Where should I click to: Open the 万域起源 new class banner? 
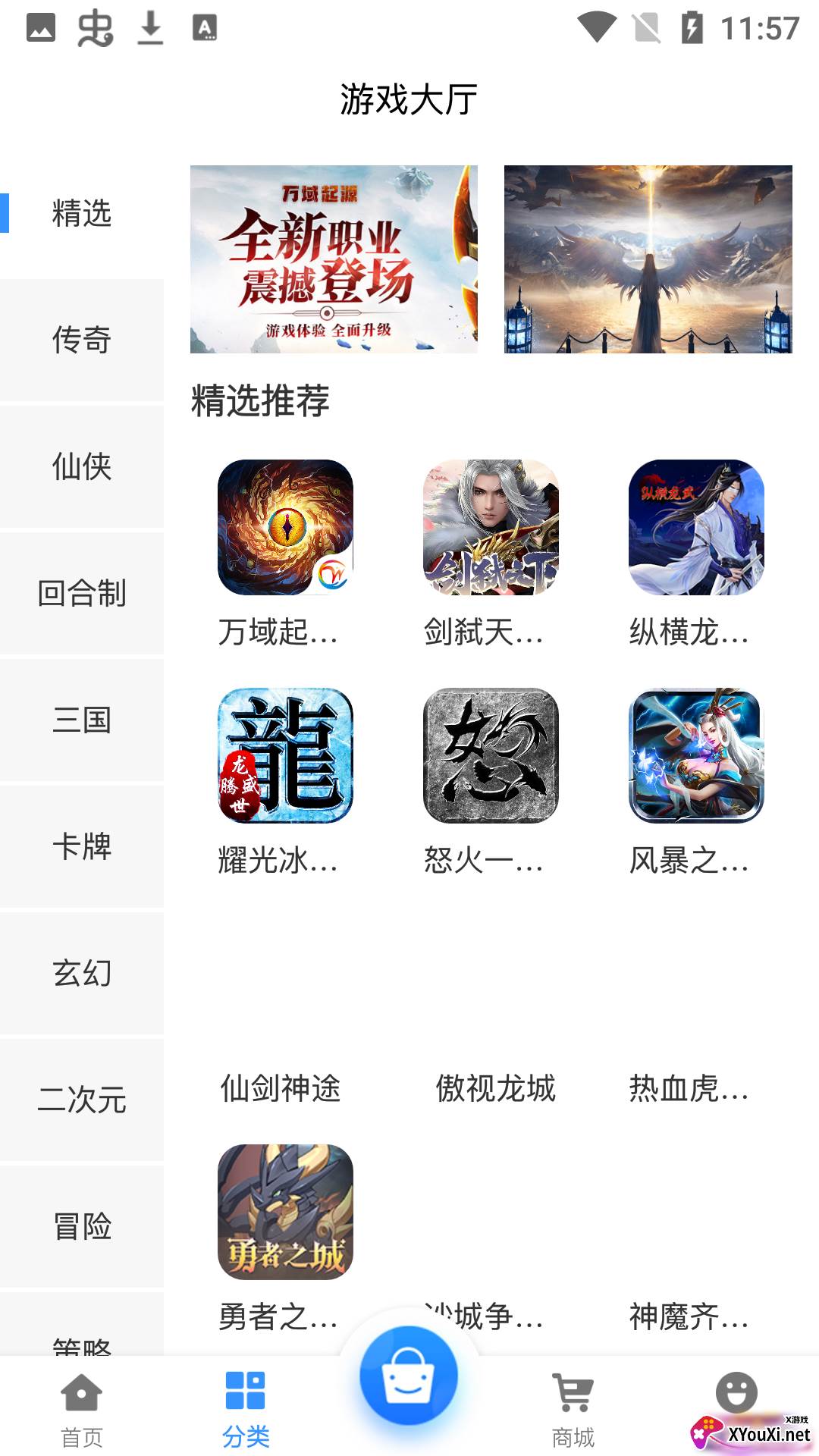pyautogui.click(x=334, y=259)
